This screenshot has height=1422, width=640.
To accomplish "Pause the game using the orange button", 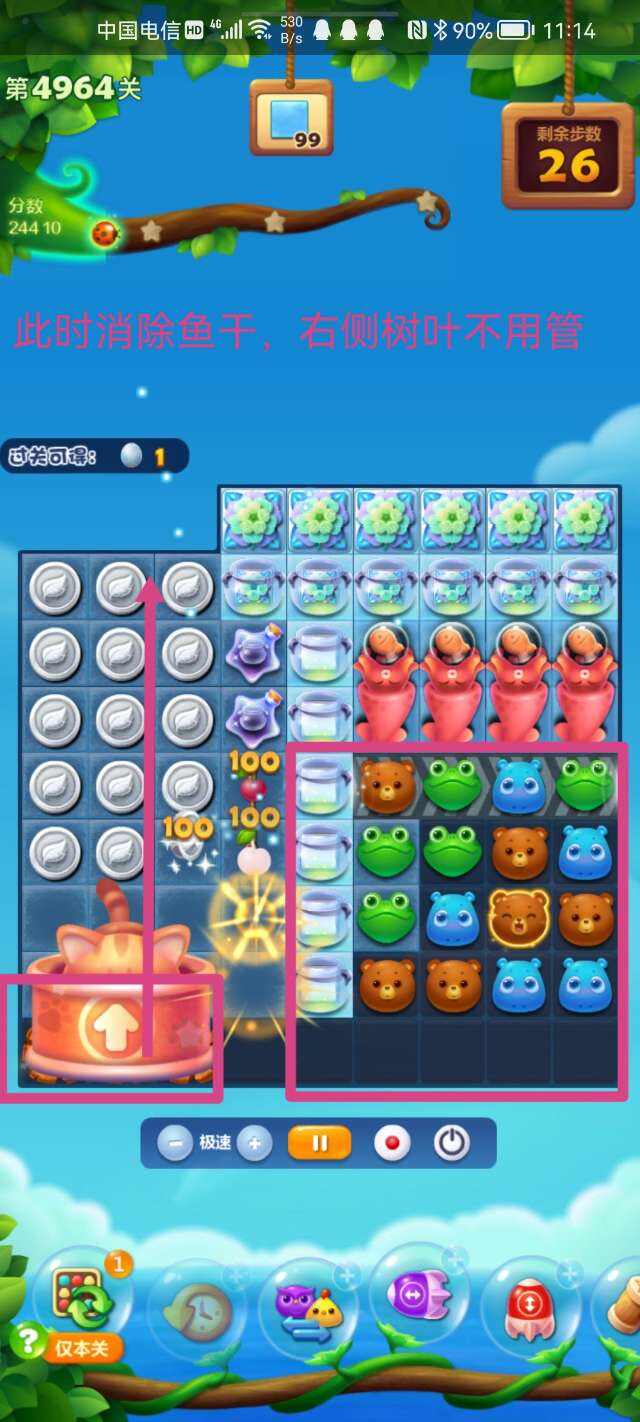I will pos(320,1143).
